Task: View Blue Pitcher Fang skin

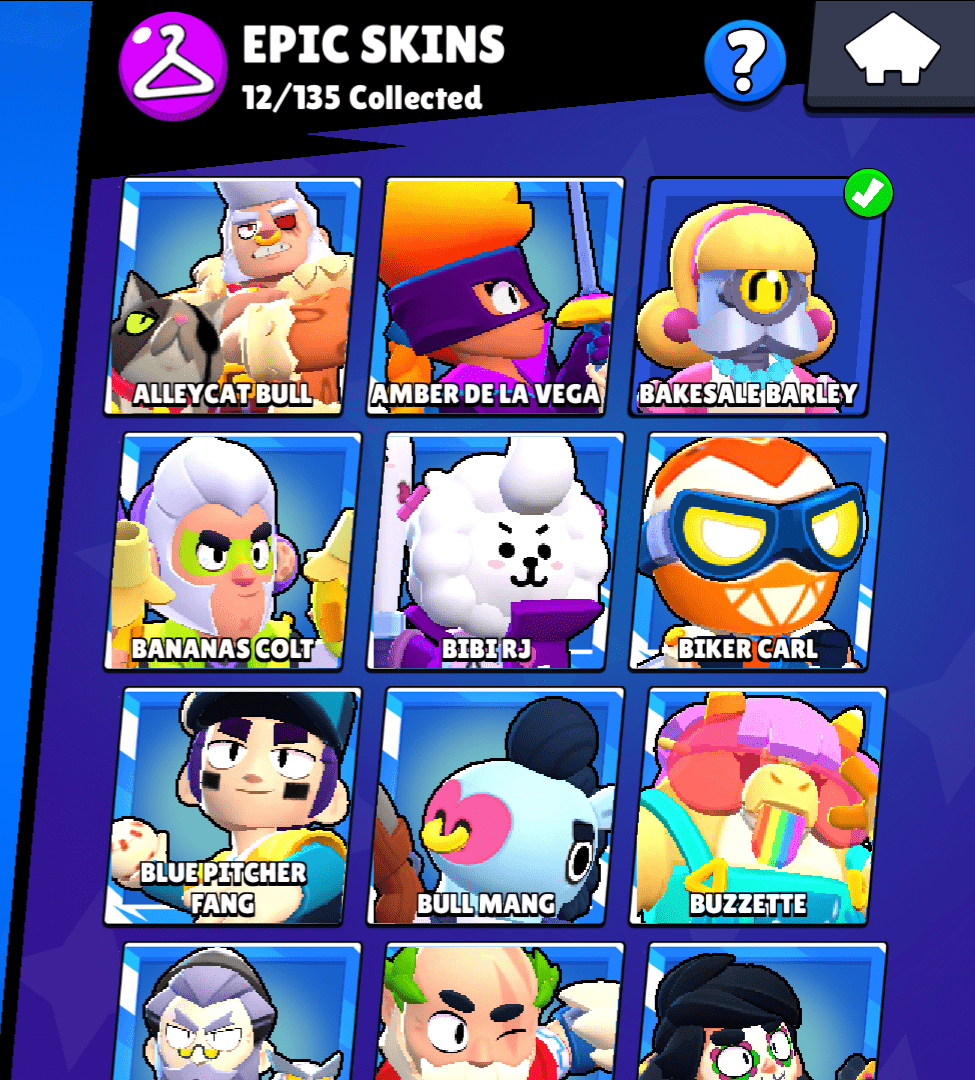Action: tap(233, 806)
